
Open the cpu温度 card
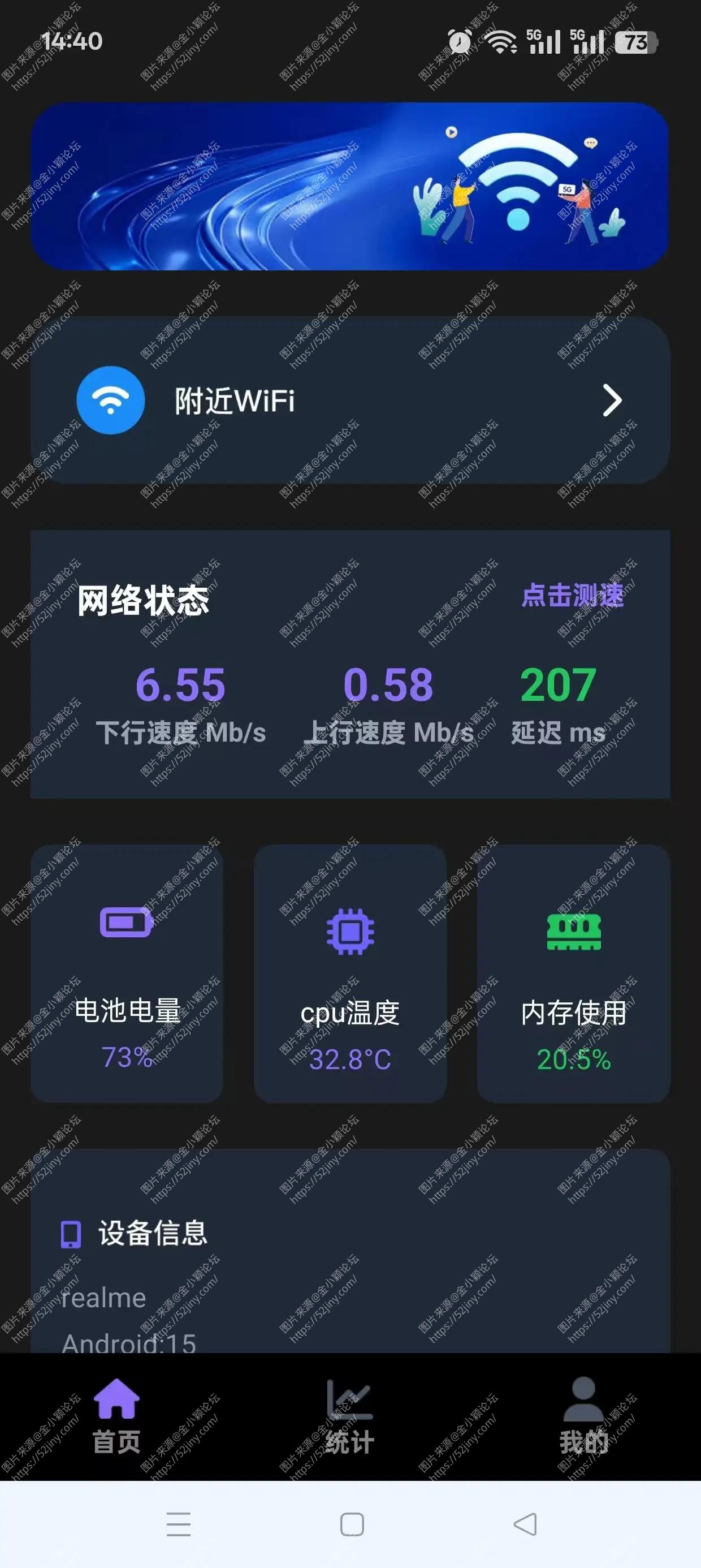(x=350, y=973)
